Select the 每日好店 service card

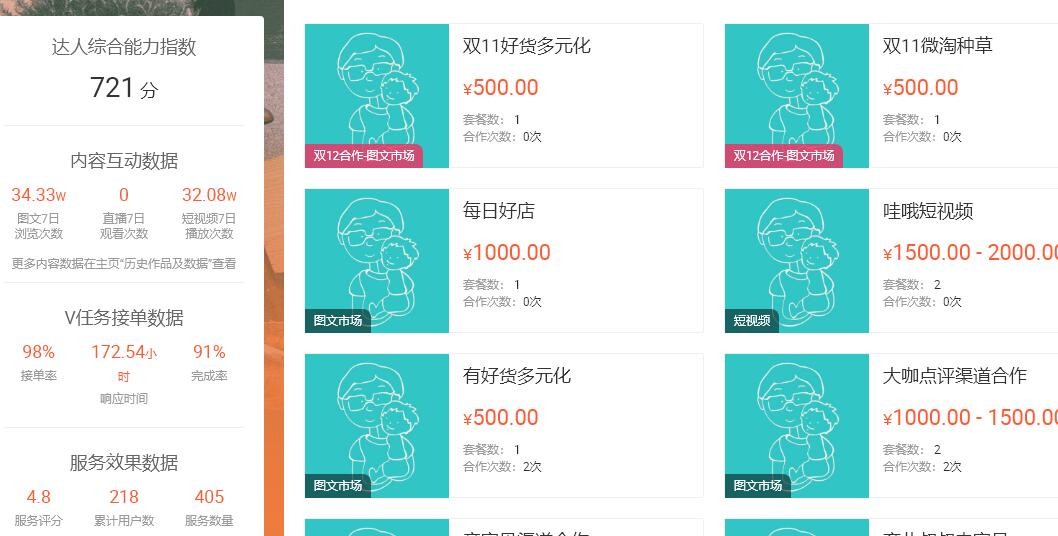point(499,211)
